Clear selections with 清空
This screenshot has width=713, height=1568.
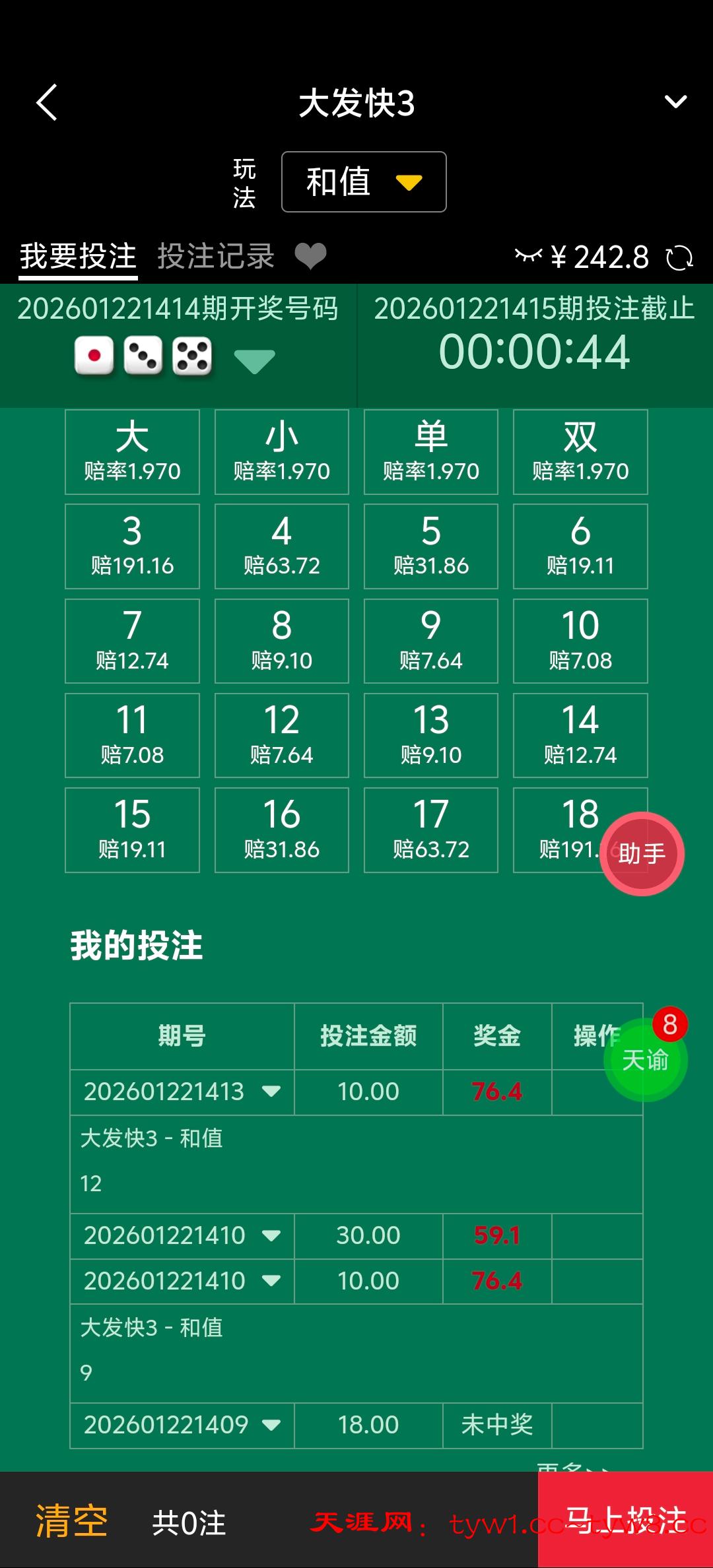click(71, 1520)
